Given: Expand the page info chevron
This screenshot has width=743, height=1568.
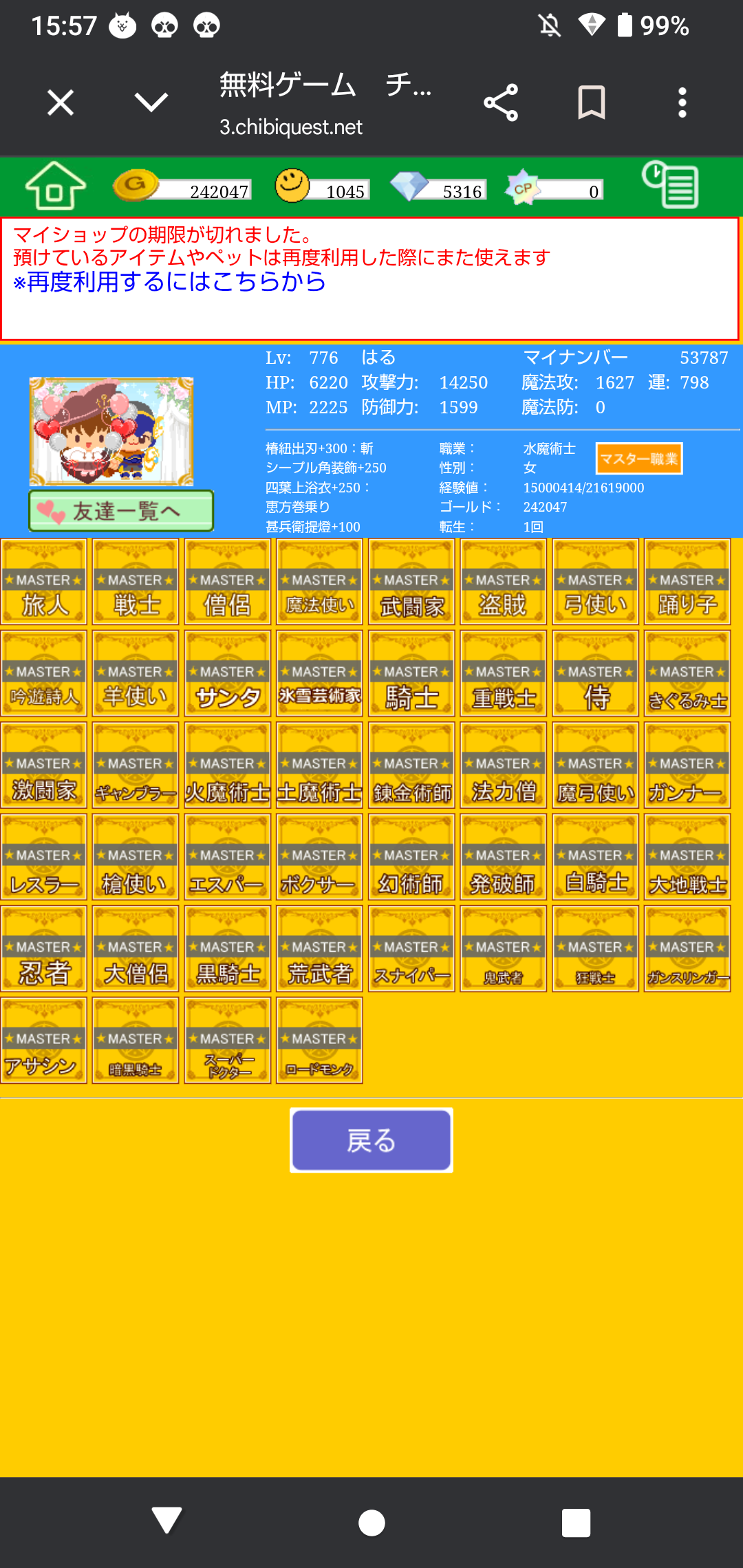Looking at the screenshot, I should pos(151,103).
